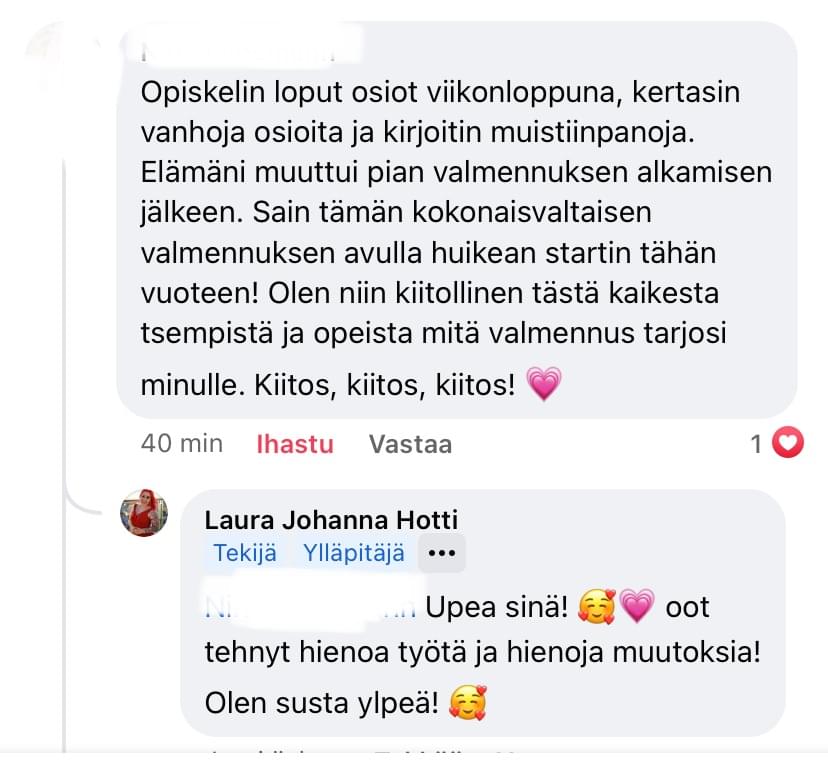
Task: Tap Laura Johanna Hotti's profile picture
Action: coord(144,513)
